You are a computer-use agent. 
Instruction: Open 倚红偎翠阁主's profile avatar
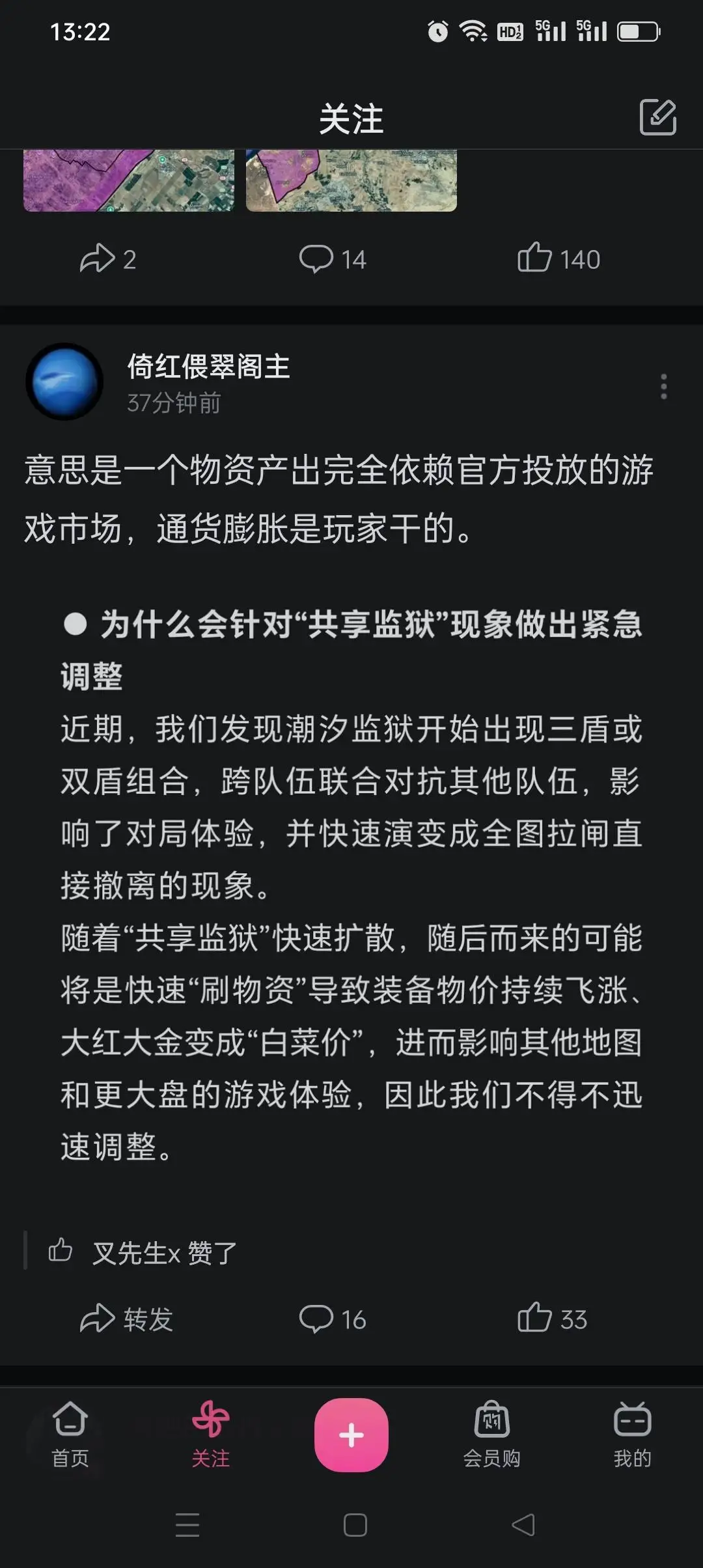click(64, 382)
